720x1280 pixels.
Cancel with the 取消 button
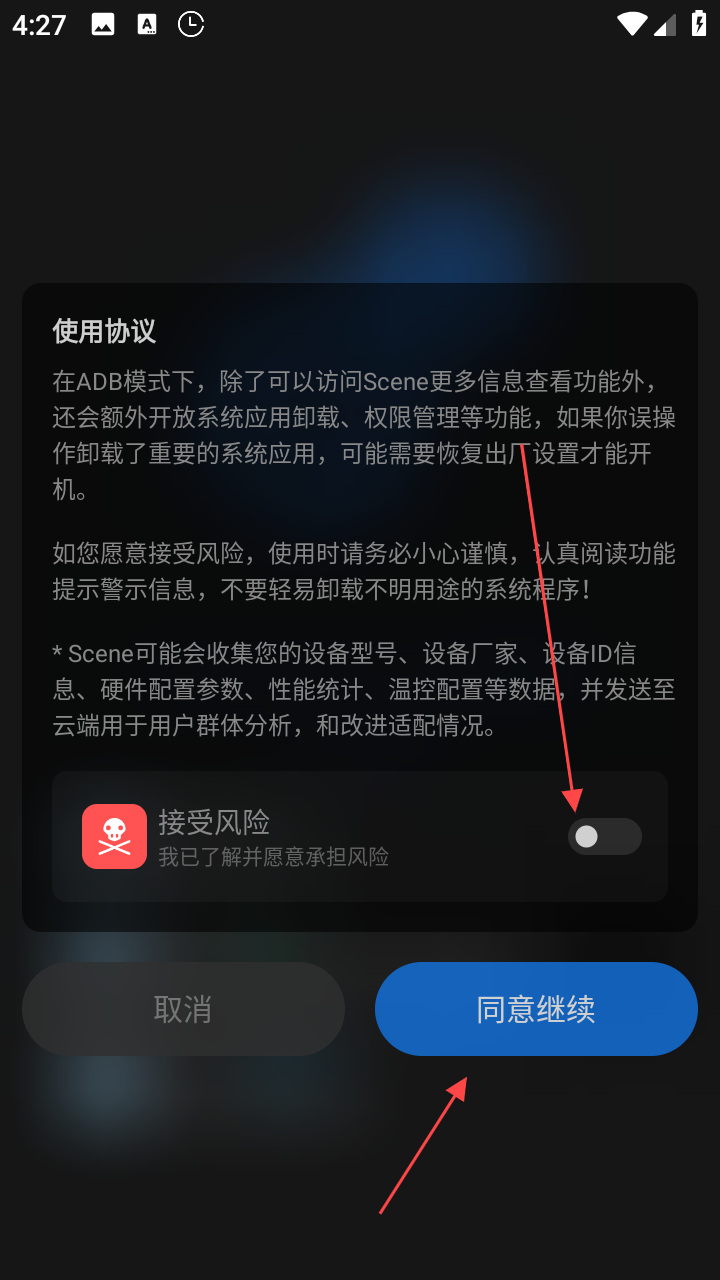(x=183, y=1009)
